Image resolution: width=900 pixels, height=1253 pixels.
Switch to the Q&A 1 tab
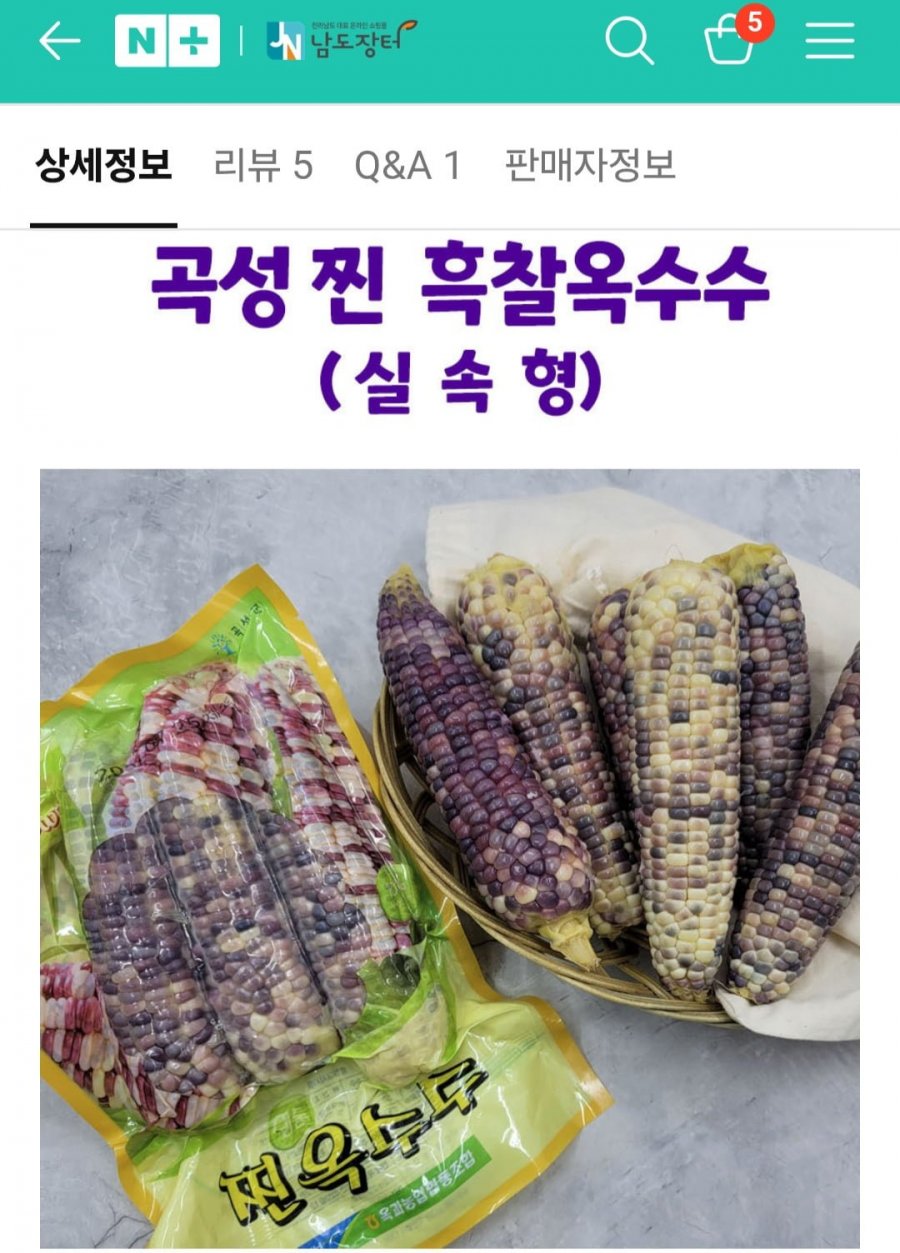[408, 165]
